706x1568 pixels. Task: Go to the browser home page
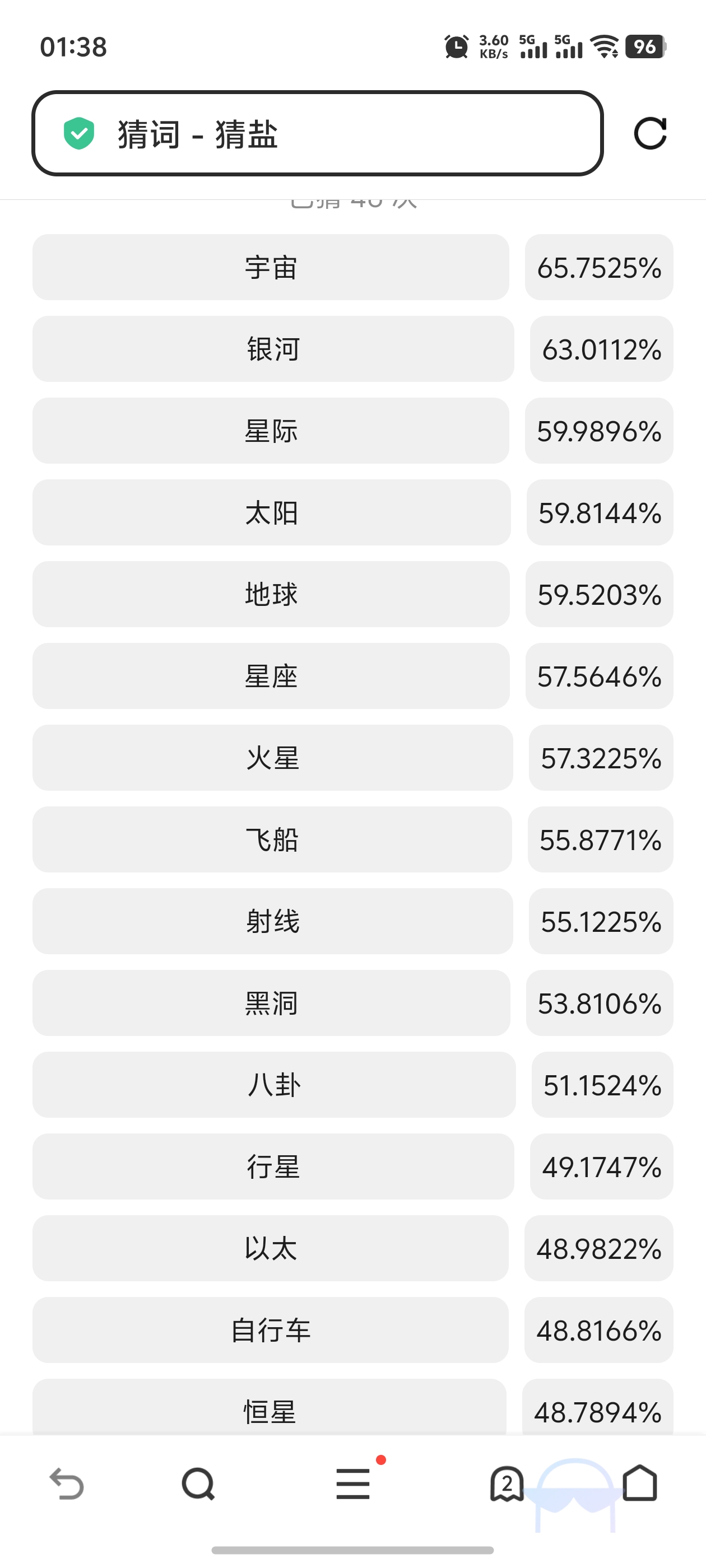click(640, 1483)
